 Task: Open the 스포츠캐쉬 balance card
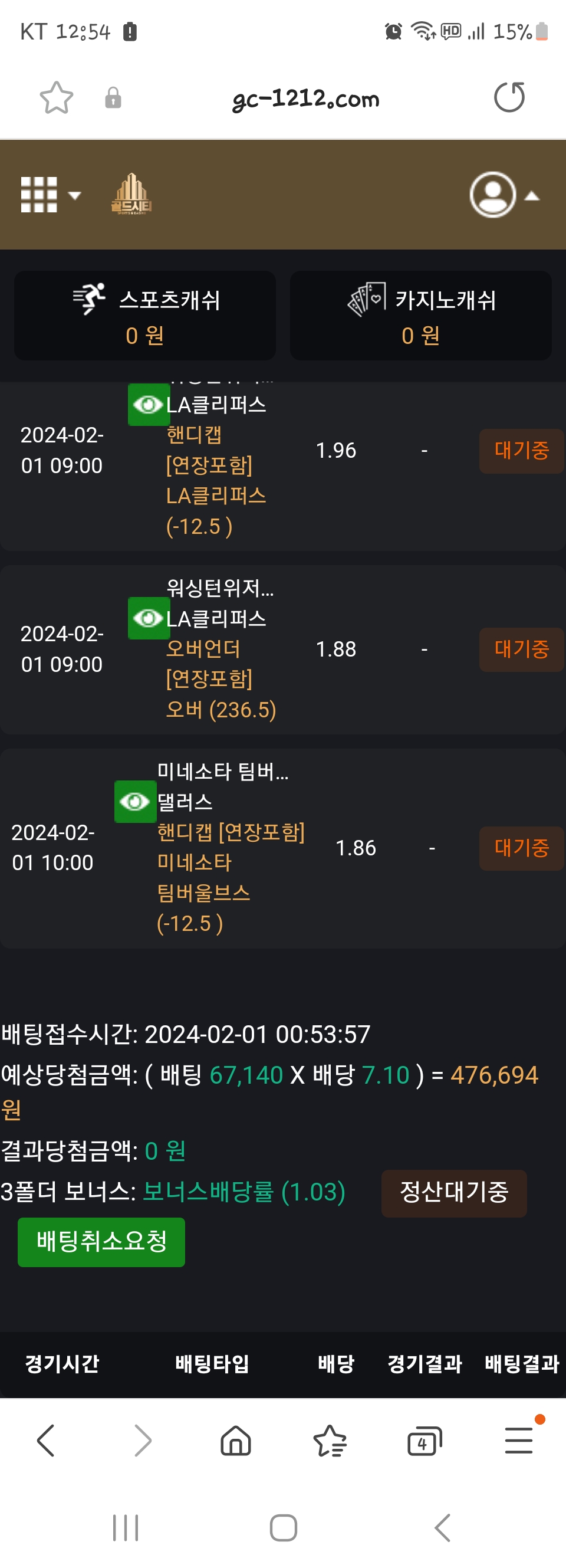point(145,315)
